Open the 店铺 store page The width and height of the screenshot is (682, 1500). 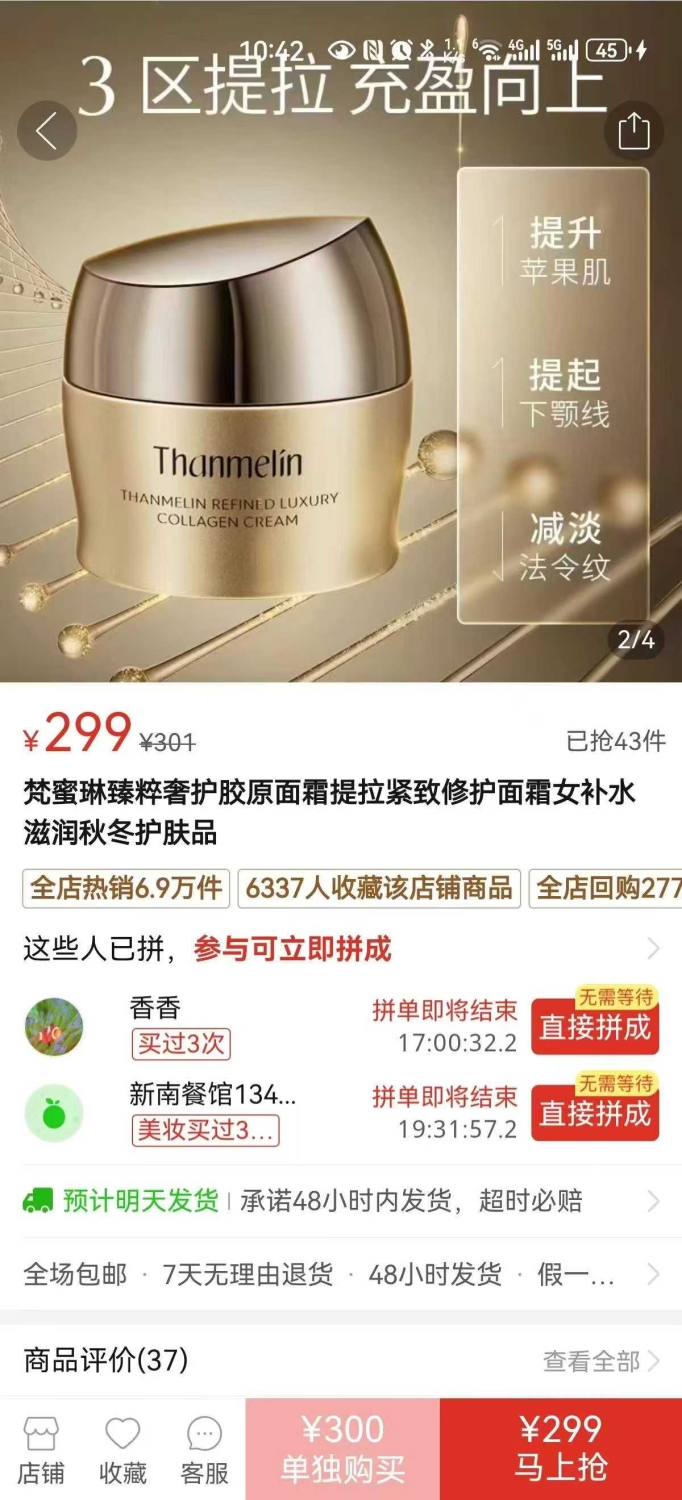41,1450
